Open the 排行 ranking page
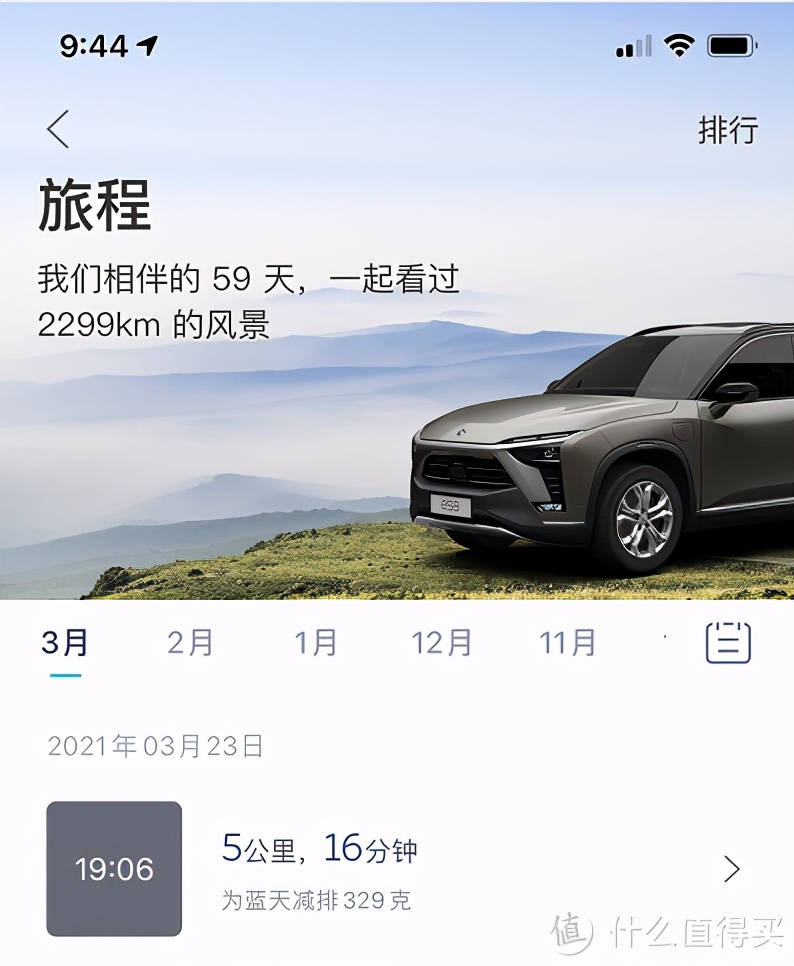 (x=727, y=130)
